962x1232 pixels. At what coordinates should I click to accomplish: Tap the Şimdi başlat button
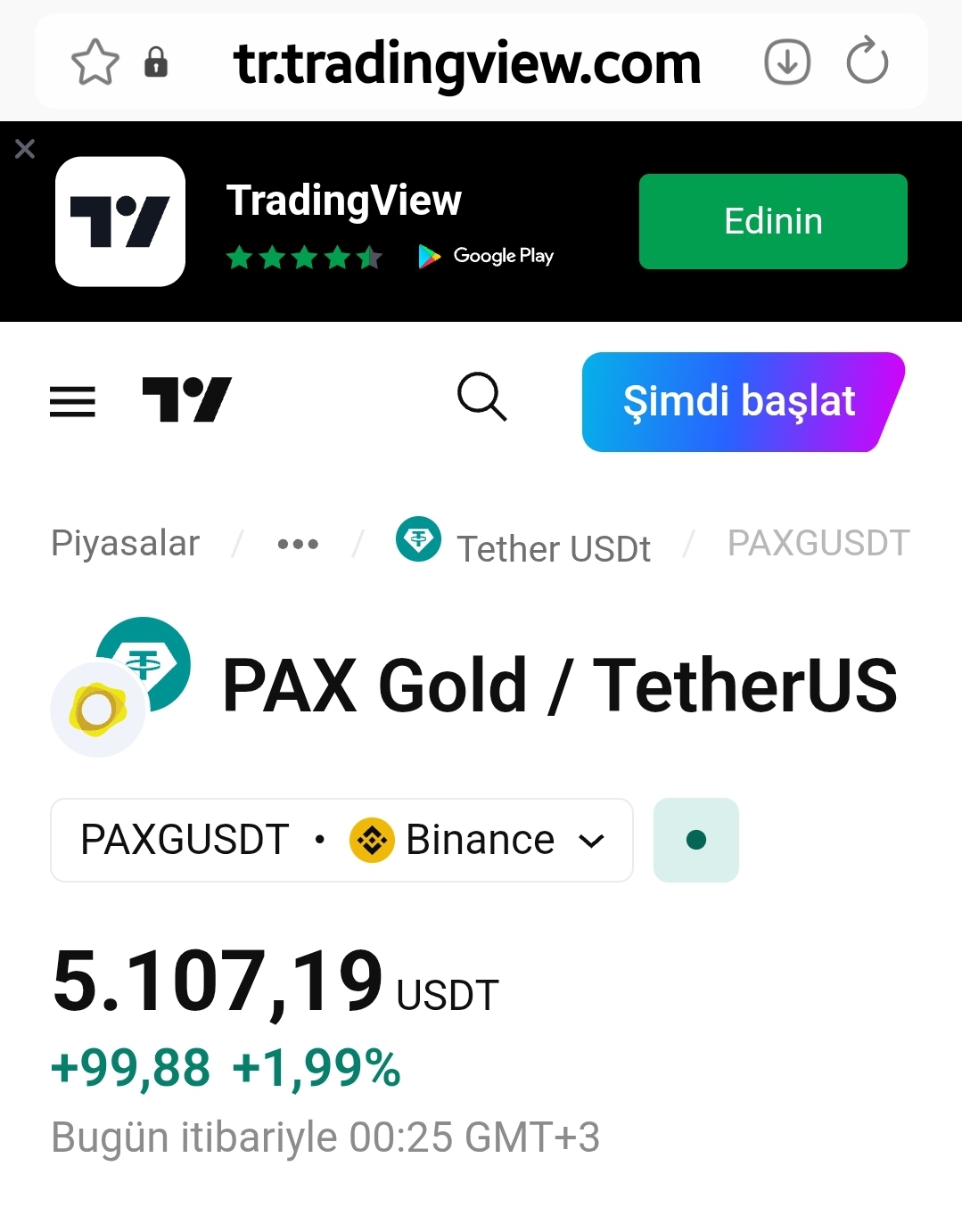[x=740, y=401]
